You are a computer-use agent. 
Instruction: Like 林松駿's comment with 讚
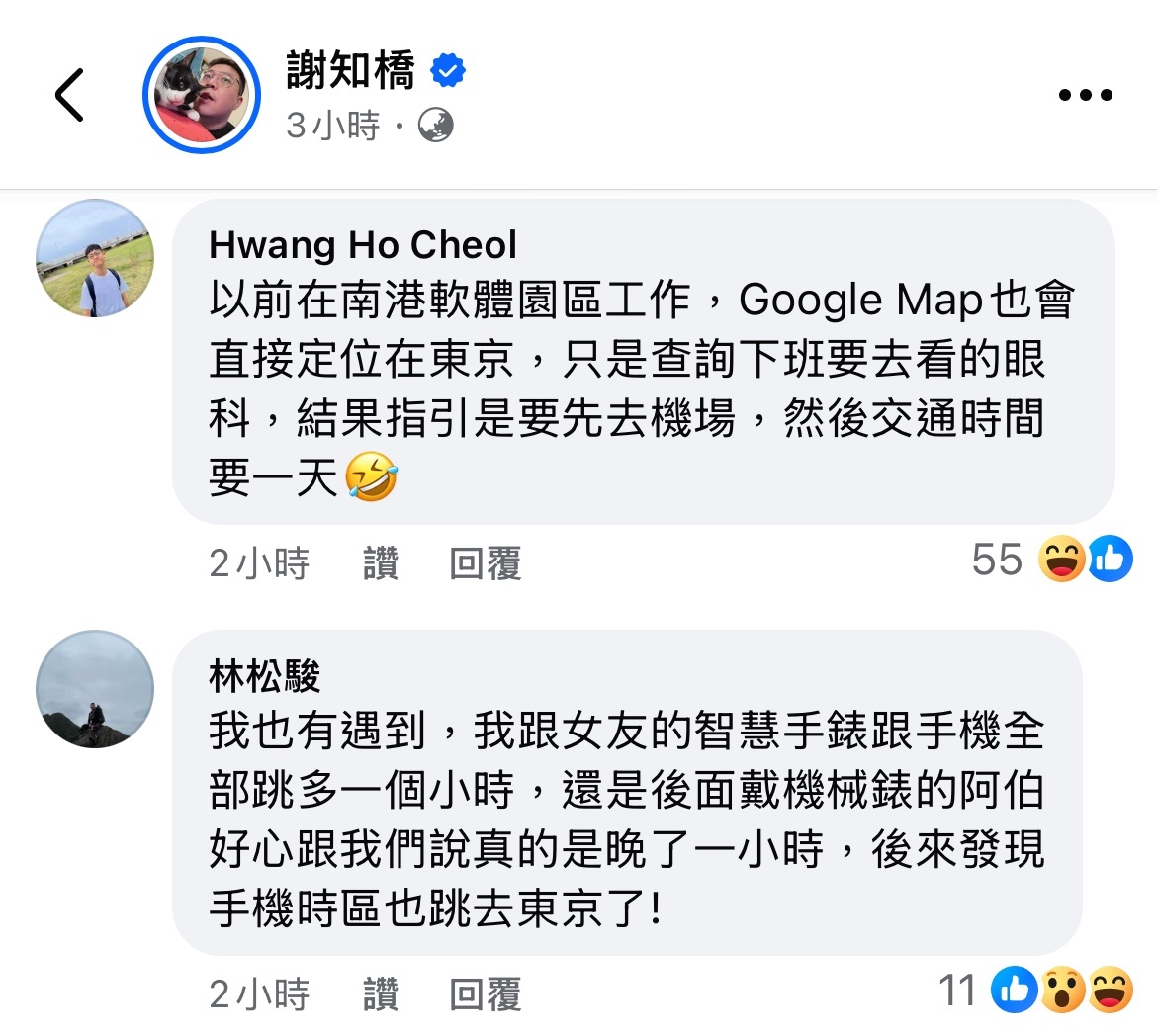point(380,994)
